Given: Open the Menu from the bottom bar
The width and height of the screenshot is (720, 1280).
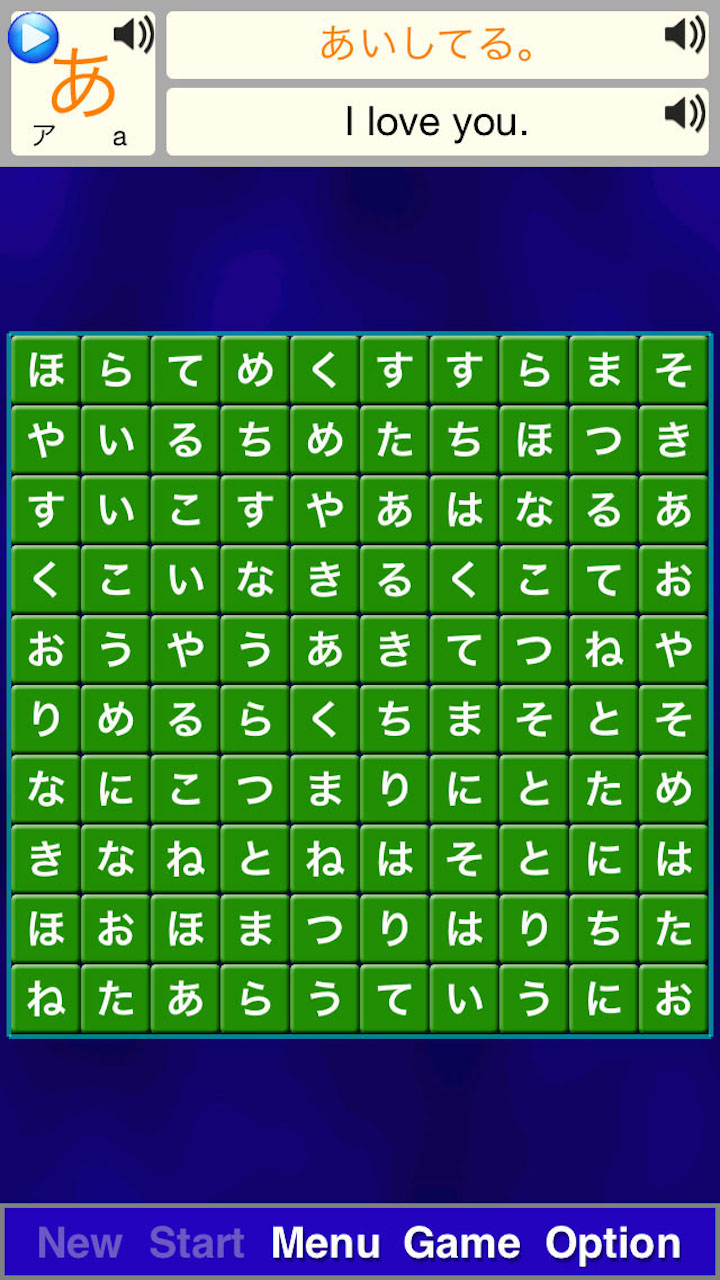Looking at the screenshot, I should pyautogui.click(x=327, y=1243).
